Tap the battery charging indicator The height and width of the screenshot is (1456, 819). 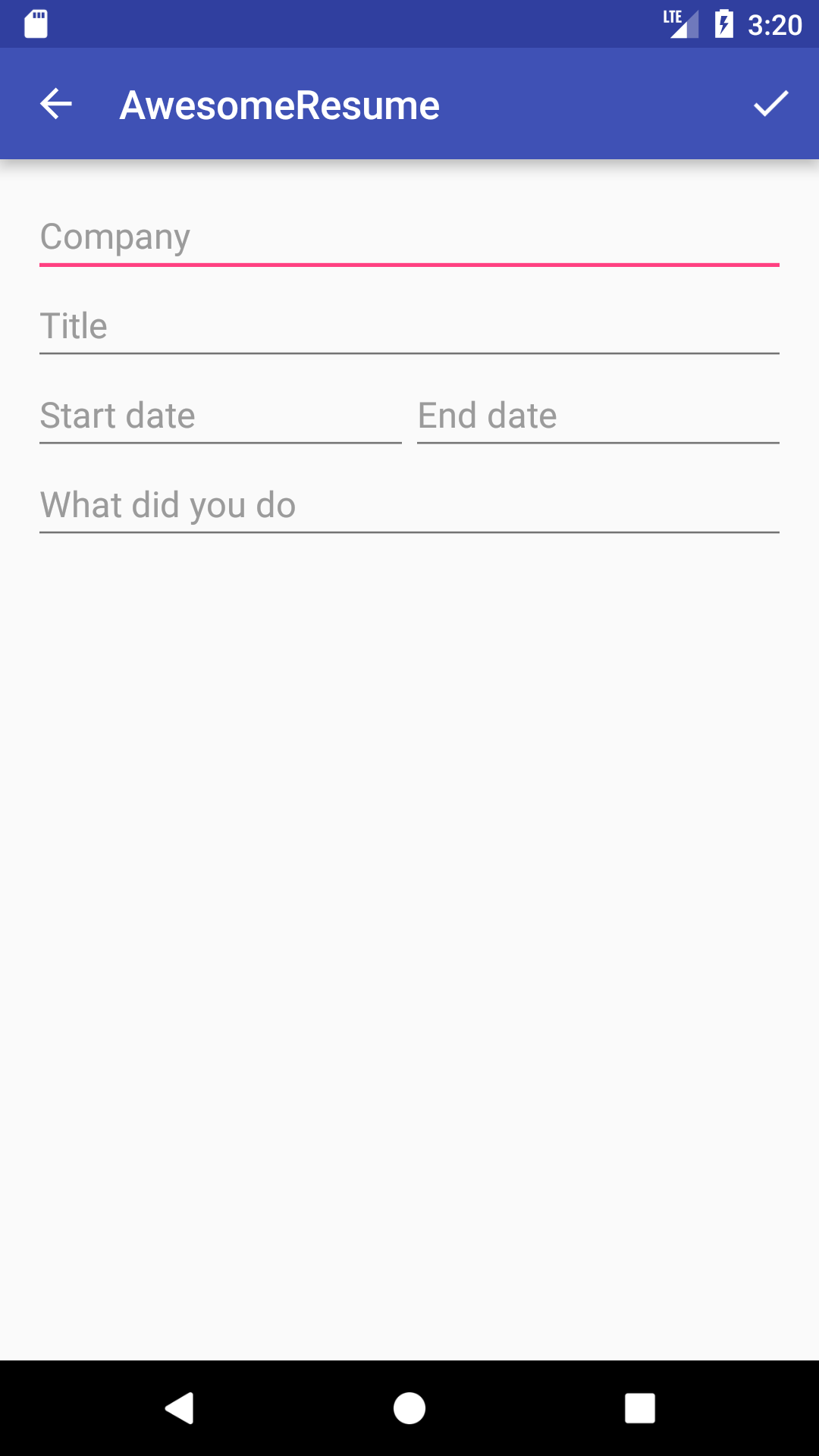[722, 24]
